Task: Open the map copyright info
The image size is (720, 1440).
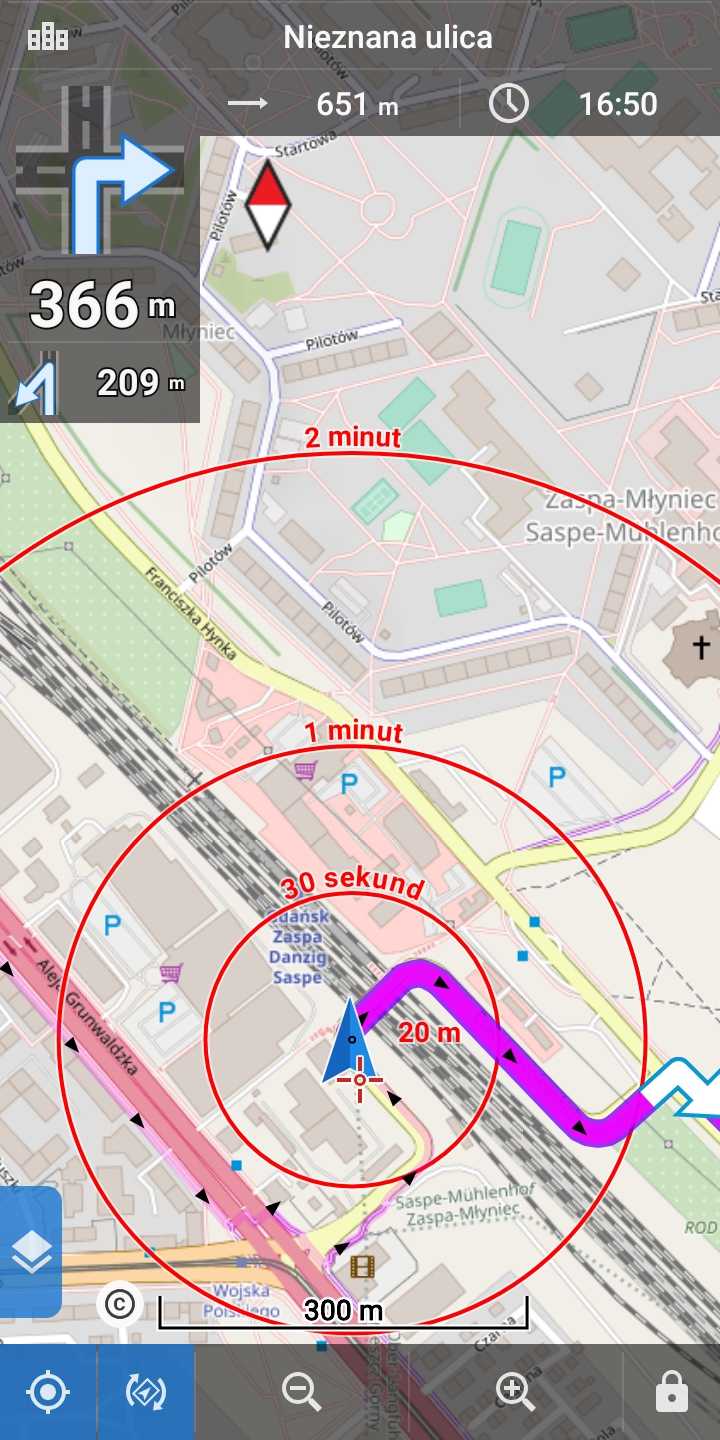Action: [120, 1304]
